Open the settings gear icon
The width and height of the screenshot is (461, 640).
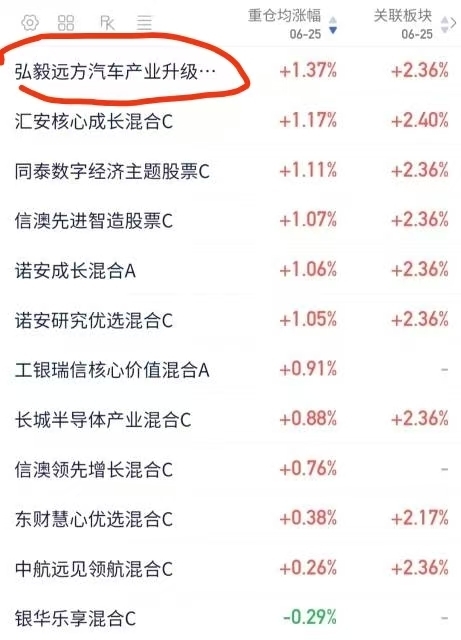30,22
